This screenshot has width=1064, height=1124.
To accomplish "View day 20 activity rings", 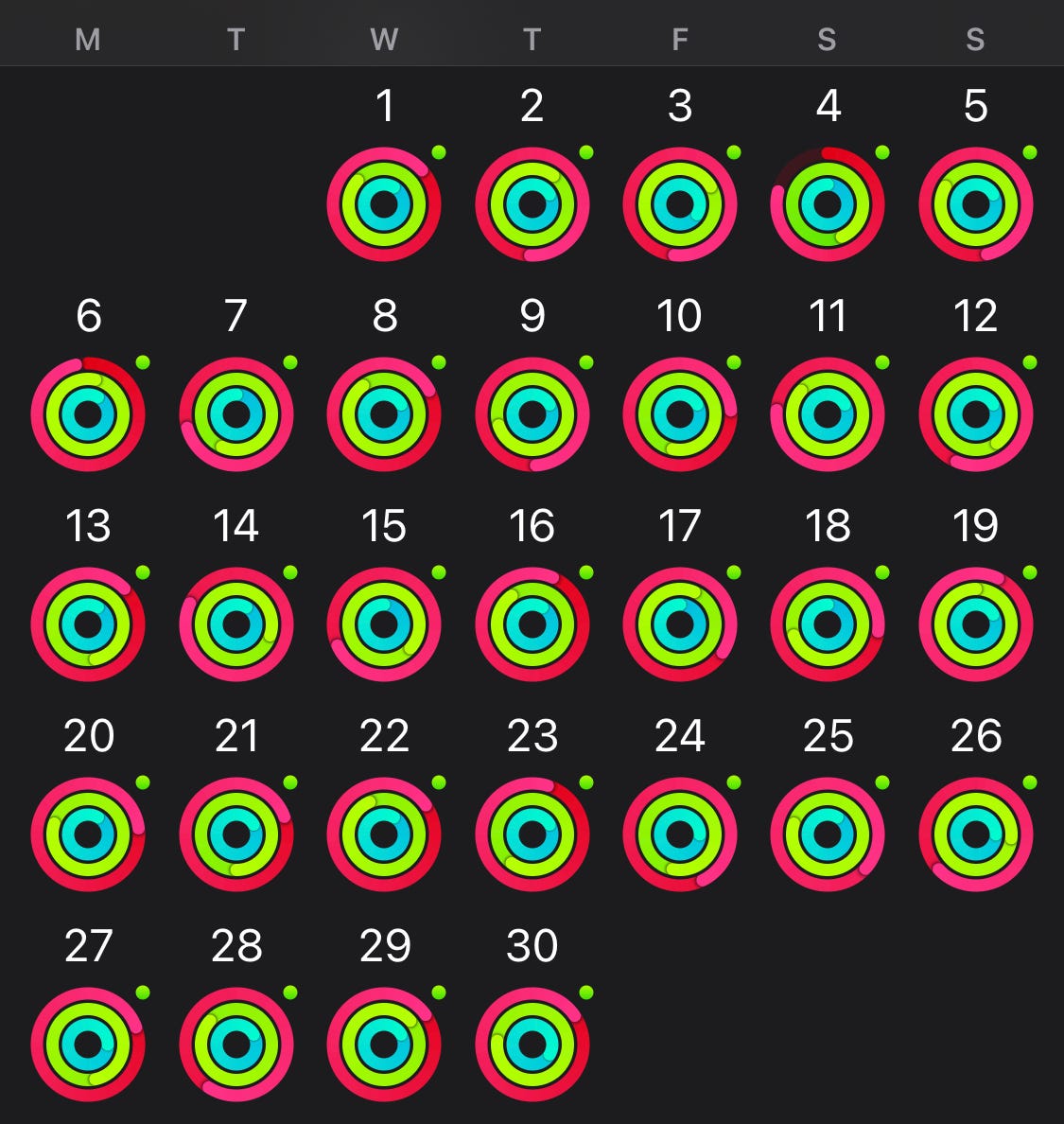I will (x=88, y=834).
